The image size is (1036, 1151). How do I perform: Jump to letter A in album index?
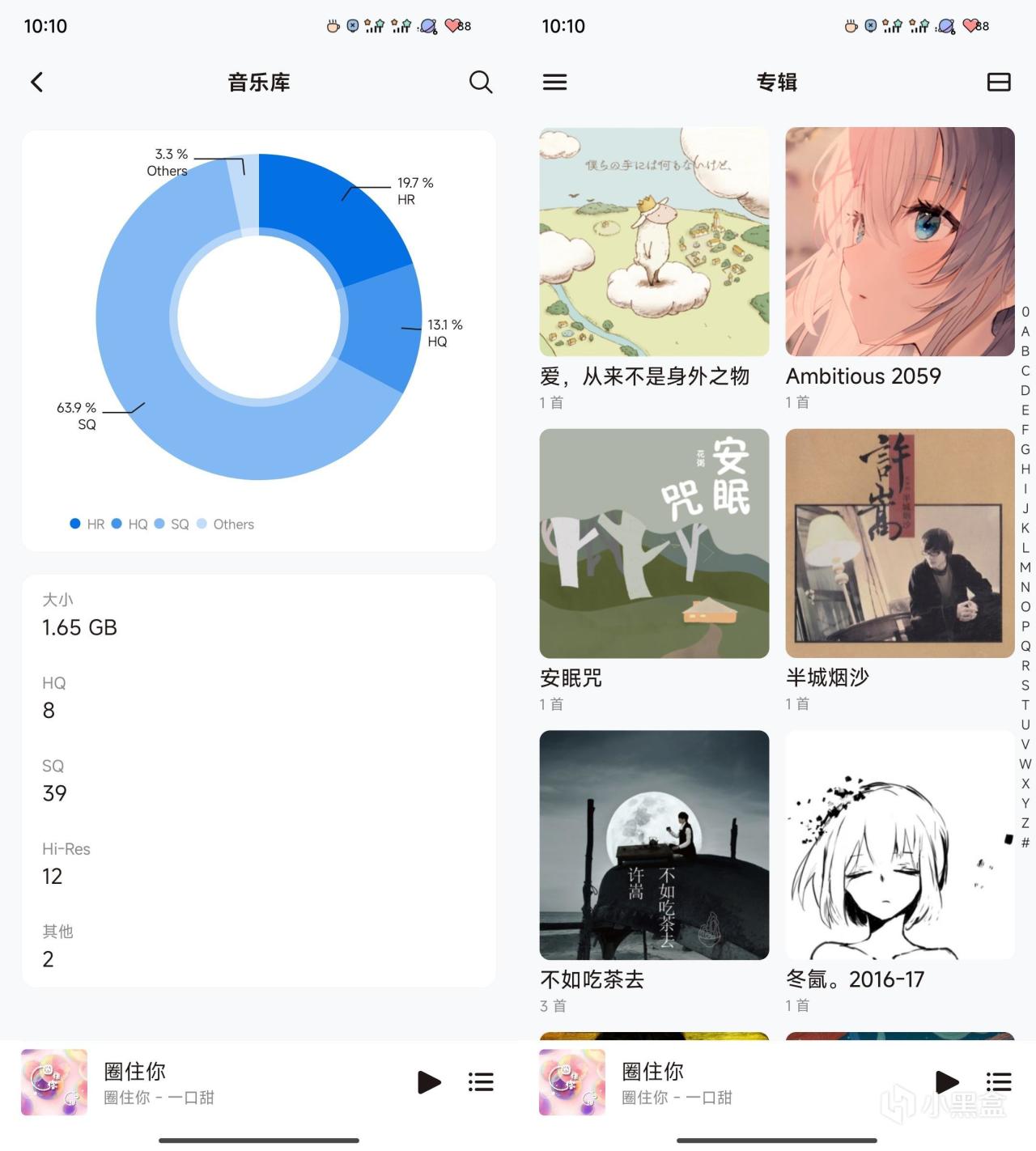[1025, 332]
